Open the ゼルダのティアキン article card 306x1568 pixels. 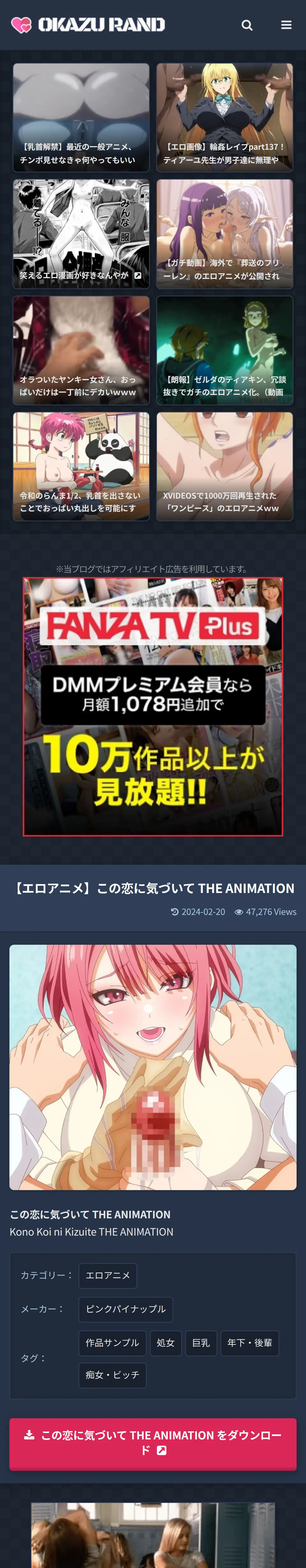click(224, 350)
